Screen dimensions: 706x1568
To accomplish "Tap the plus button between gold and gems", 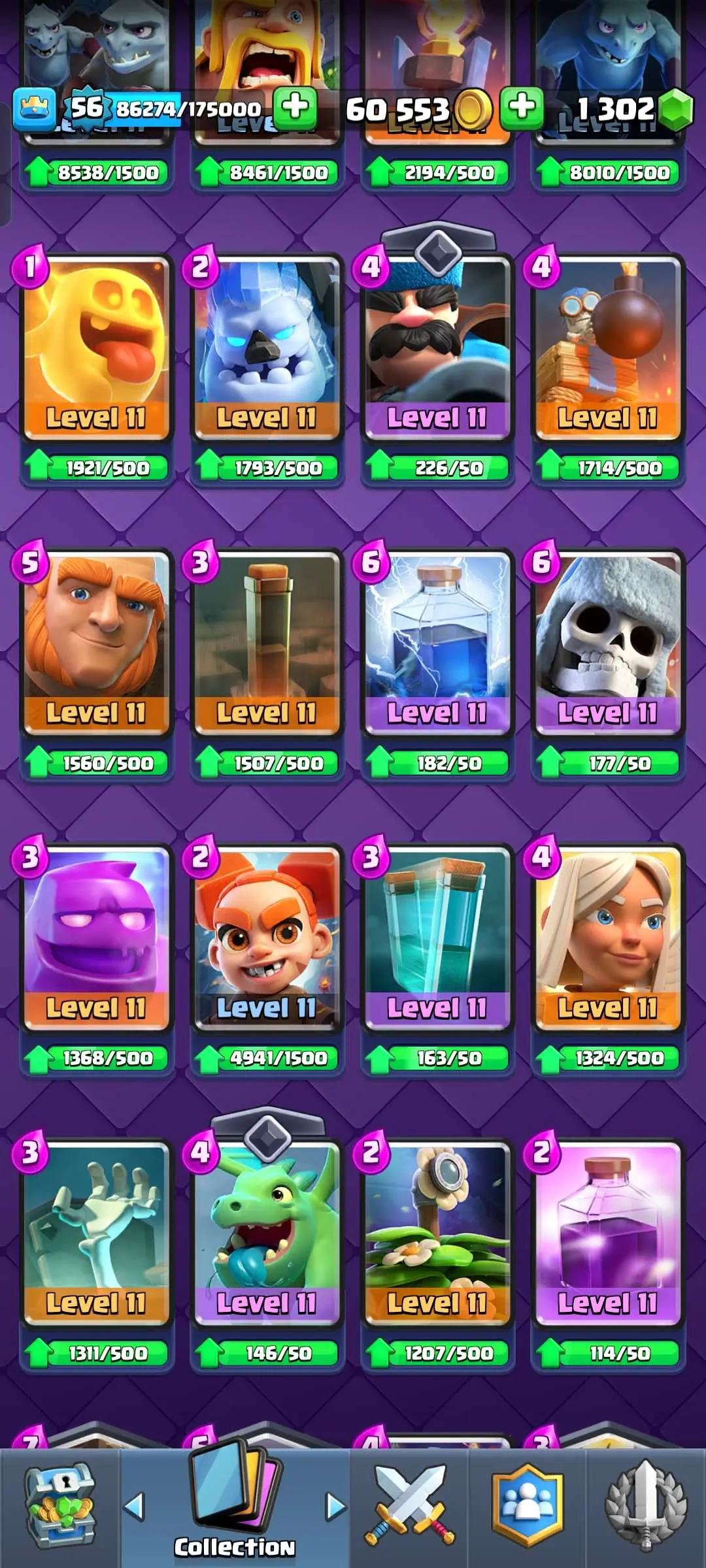I will point(522,107).
